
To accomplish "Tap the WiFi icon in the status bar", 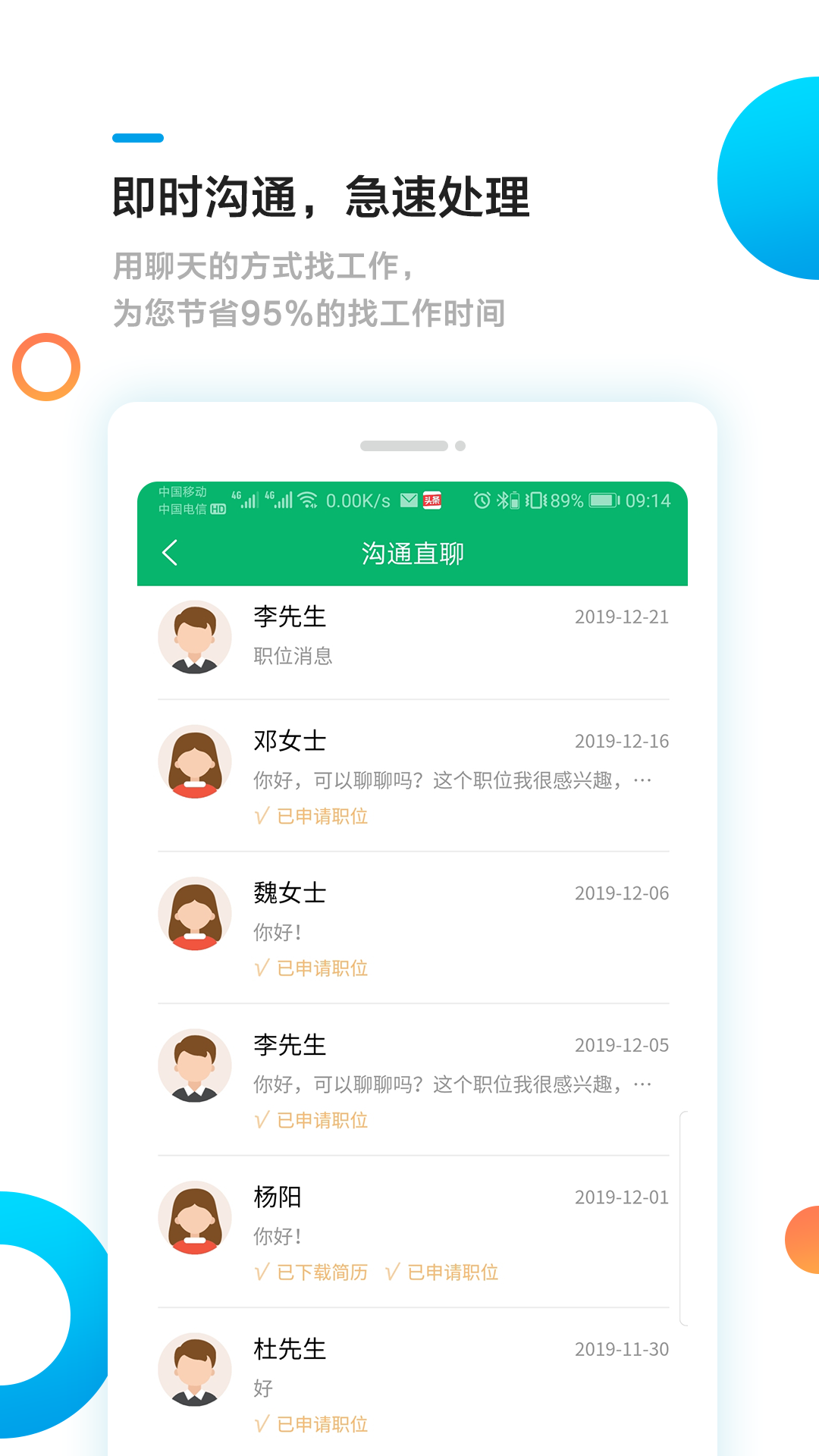I will pyautogui.click(x=306, y=500).
